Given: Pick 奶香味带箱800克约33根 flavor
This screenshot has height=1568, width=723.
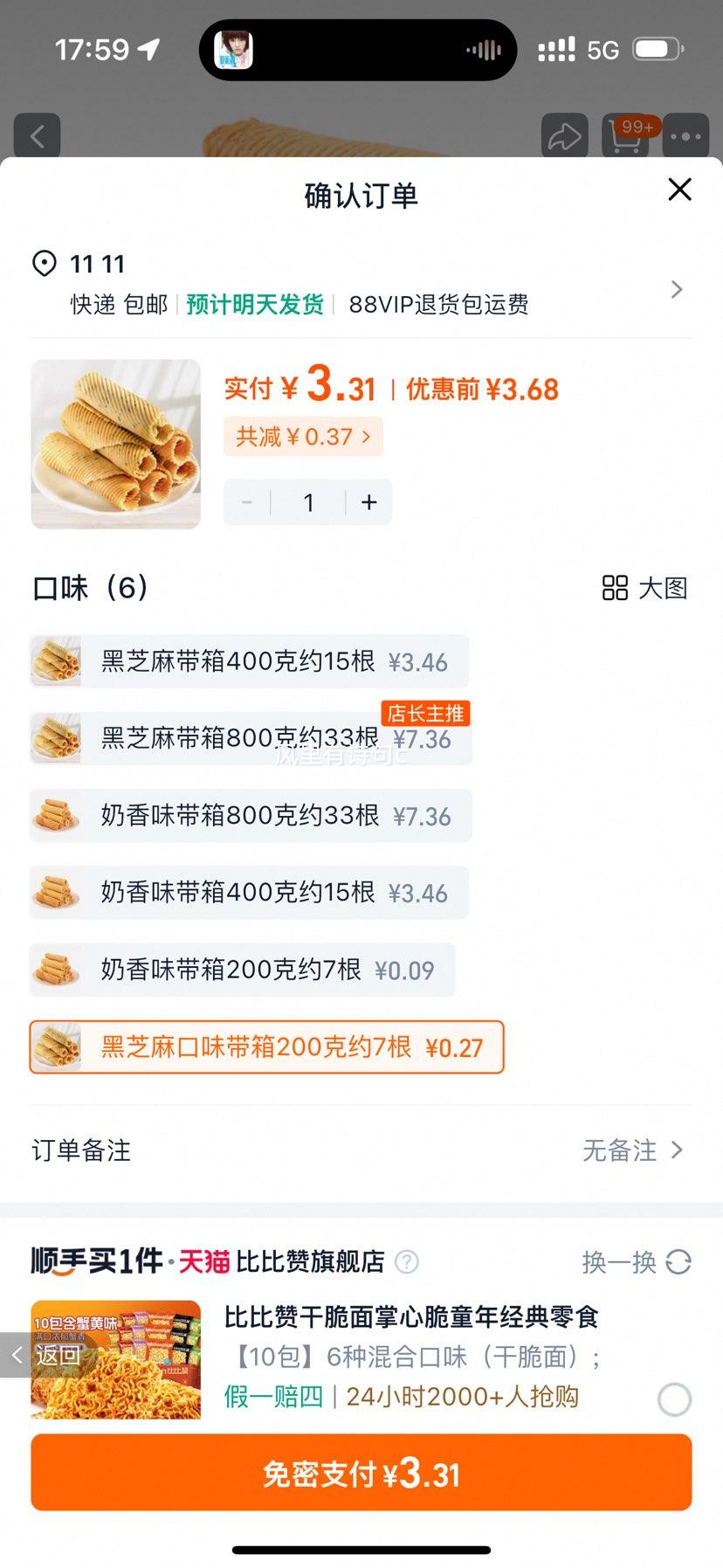Looking at the screenshot, I should pyautogui.click(x=251, y=815).
